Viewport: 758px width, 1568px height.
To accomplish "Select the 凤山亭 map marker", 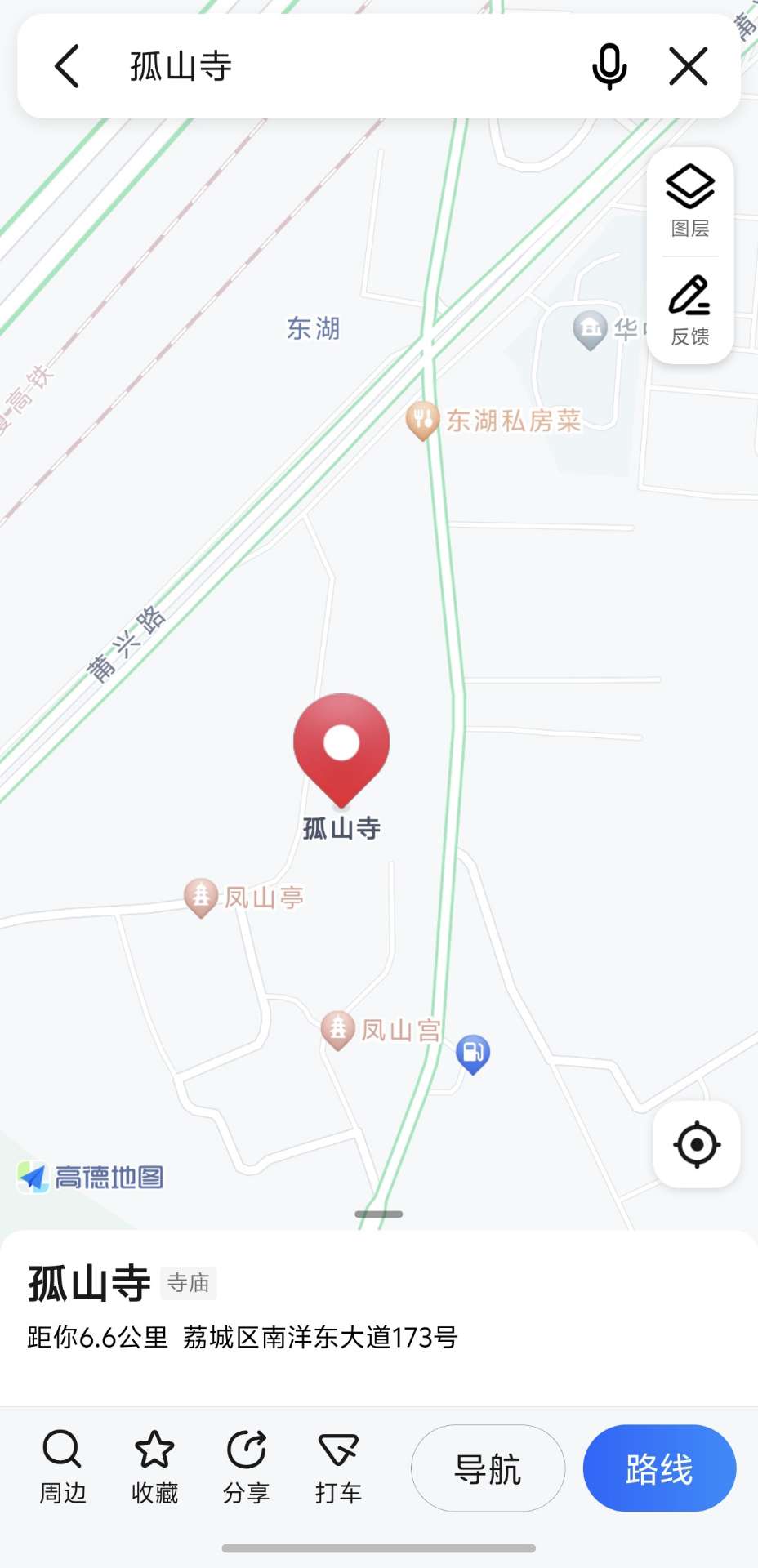I will pos(201,897).
